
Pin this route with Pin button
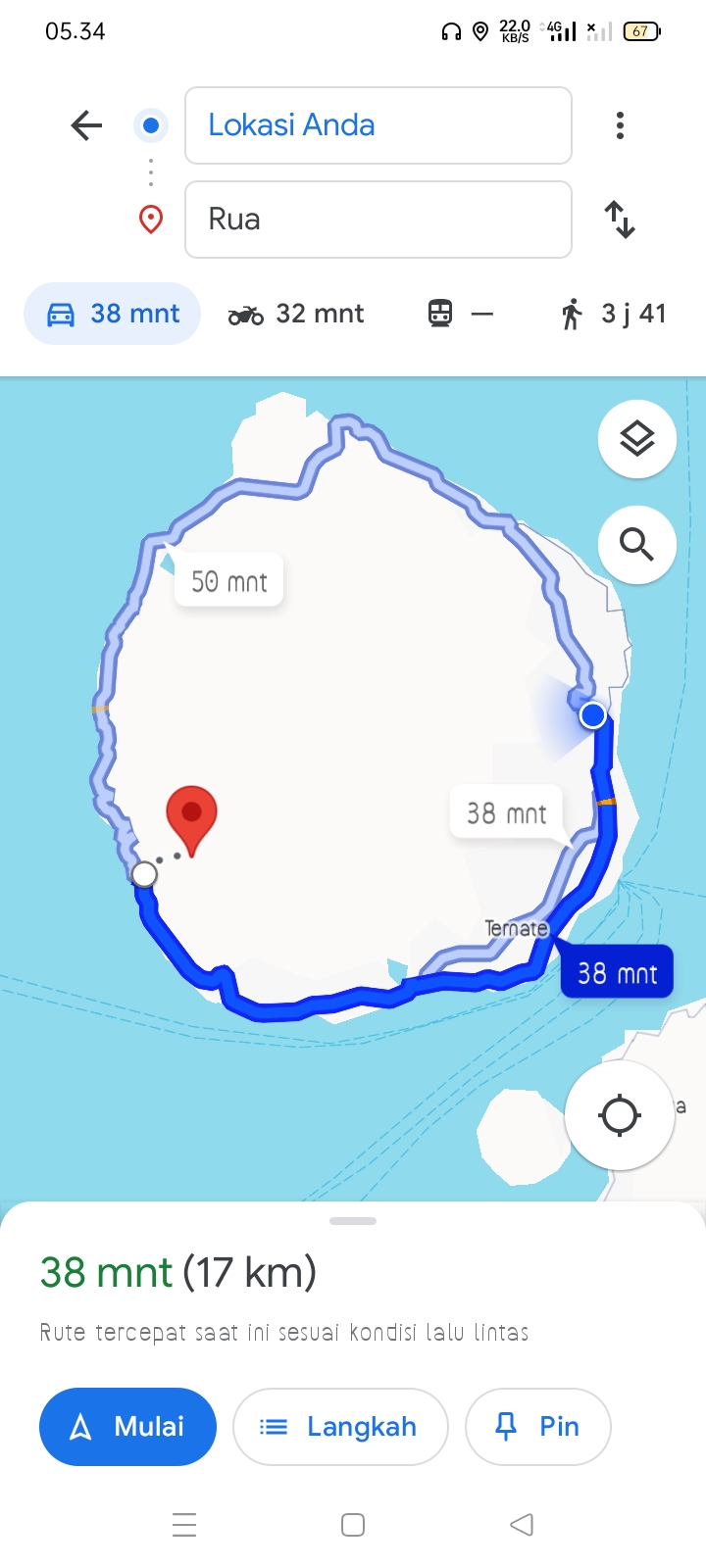[x=538, y=1427]
